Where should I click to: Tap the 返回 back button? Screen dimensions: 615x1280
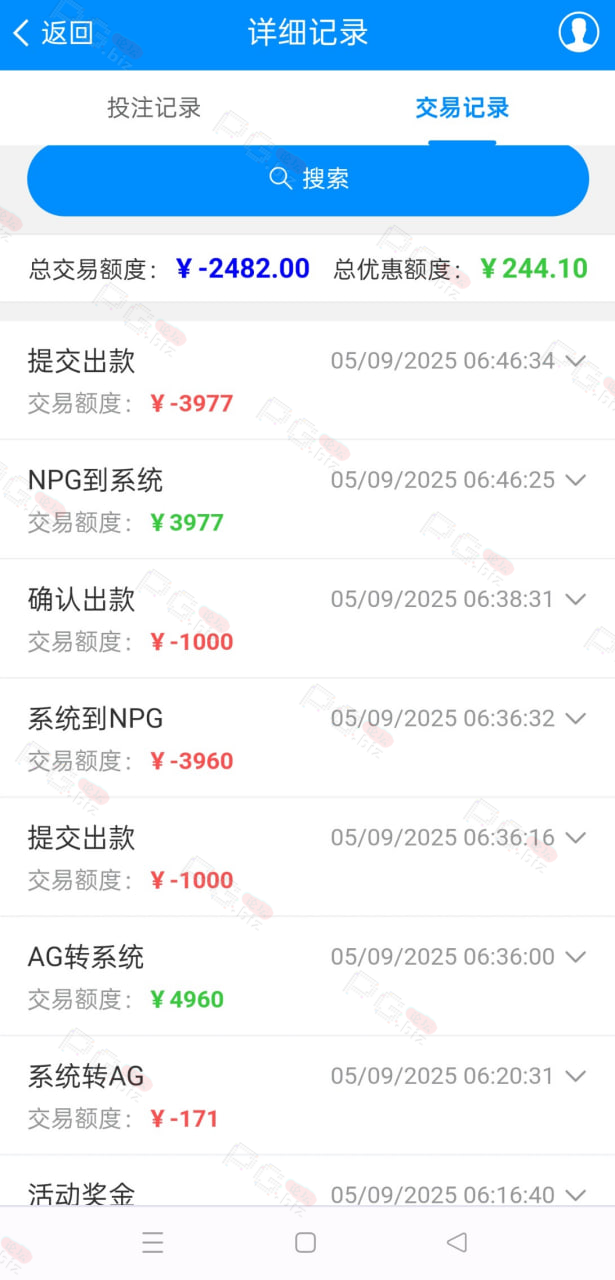click(x=52, y=33)
